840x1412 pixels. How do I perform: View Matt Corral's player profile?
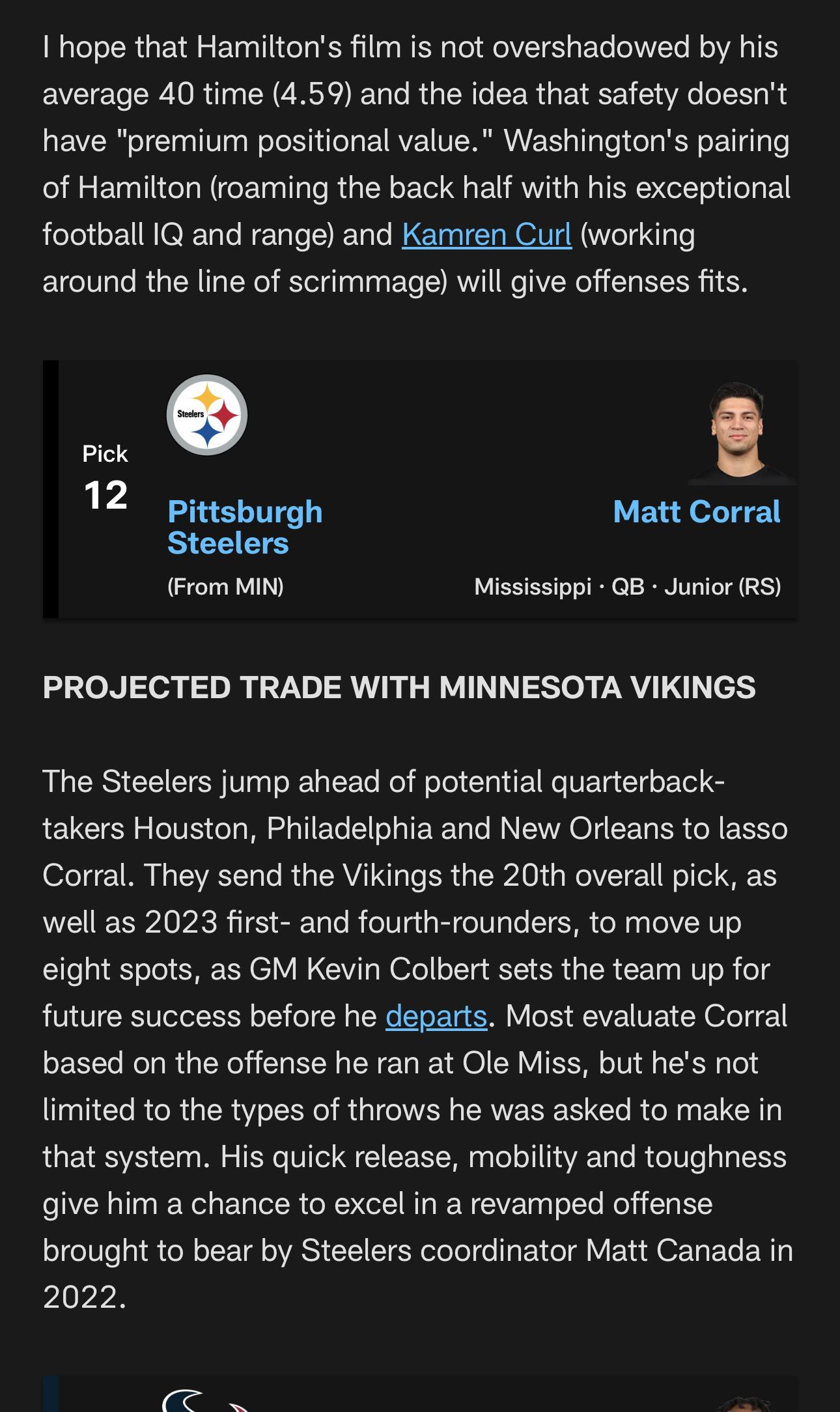(x=696, y=511)
